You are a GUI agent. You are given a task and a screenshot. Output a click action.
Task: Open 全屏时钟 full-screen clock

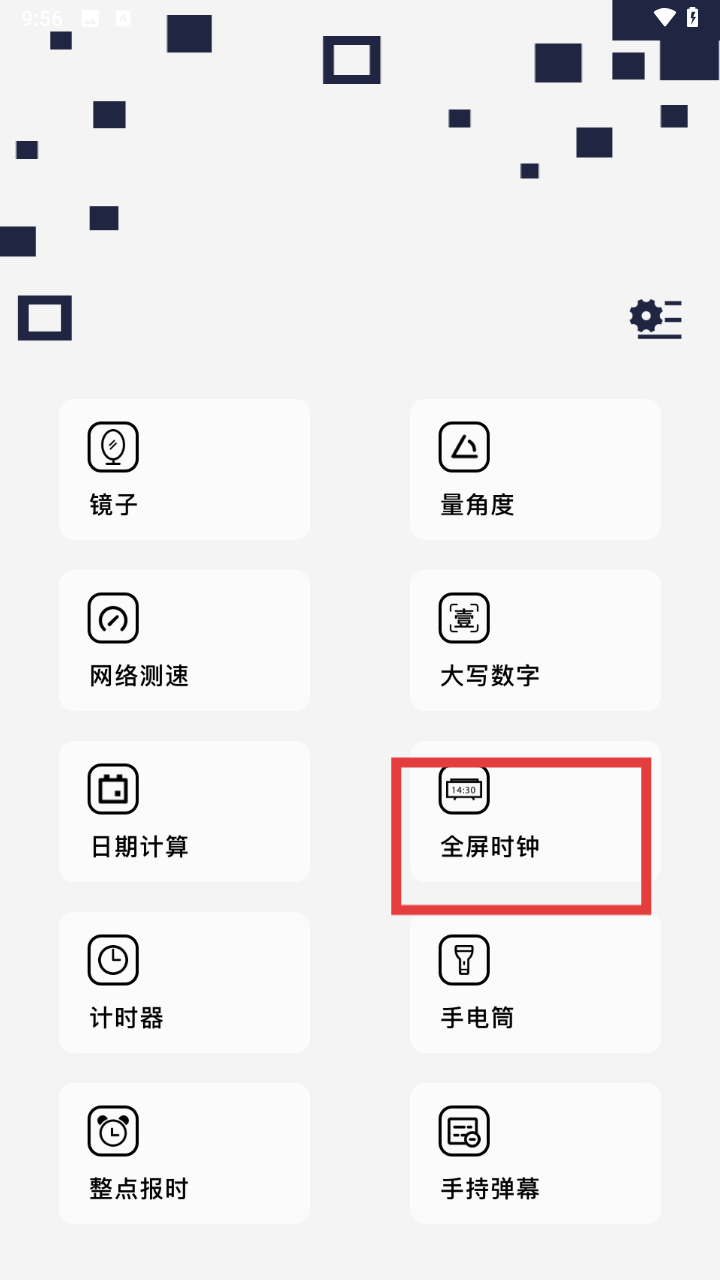click(x=535, y=812)
